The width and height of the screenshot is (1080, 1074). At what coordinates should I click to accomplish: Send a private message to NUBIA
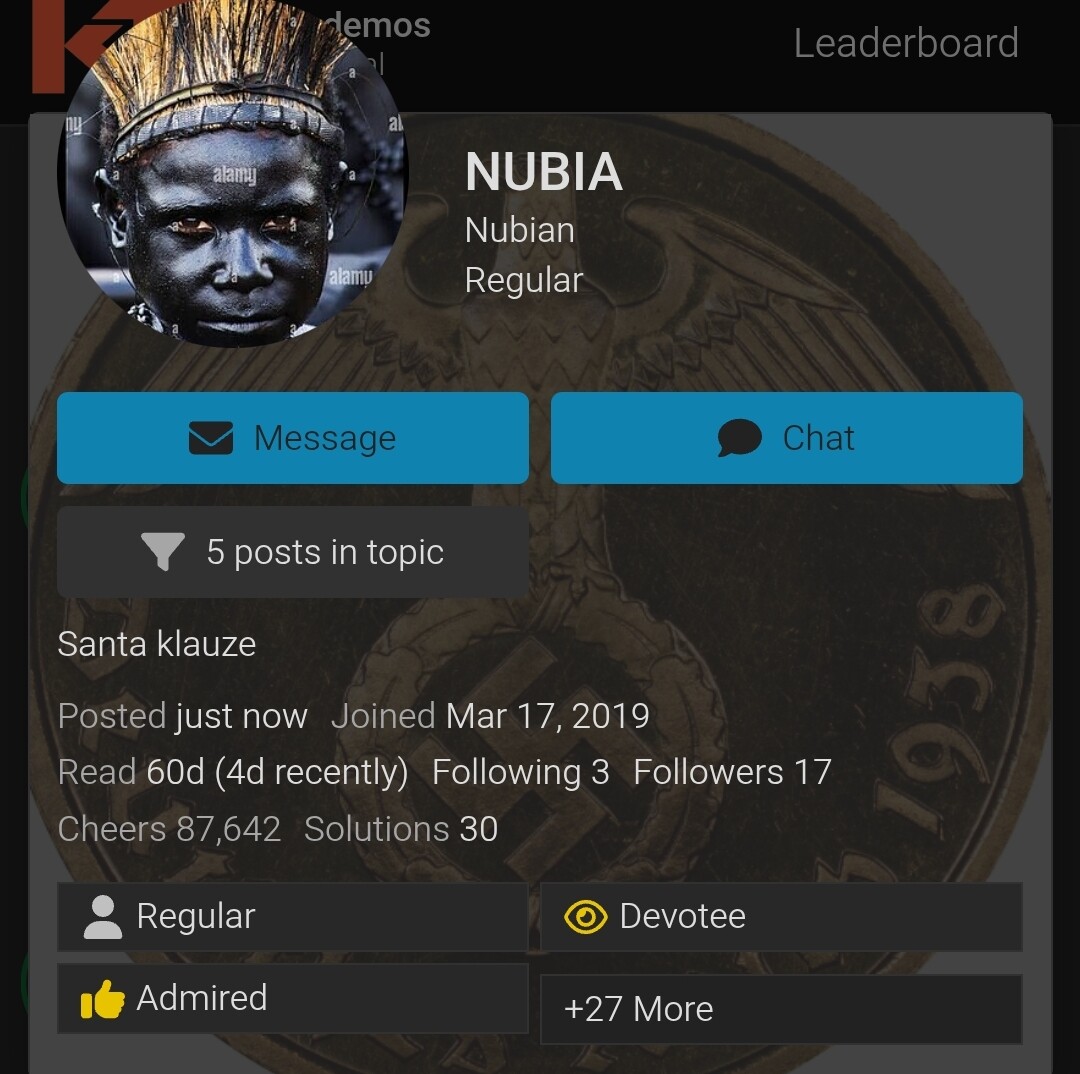tap(292, 438)
